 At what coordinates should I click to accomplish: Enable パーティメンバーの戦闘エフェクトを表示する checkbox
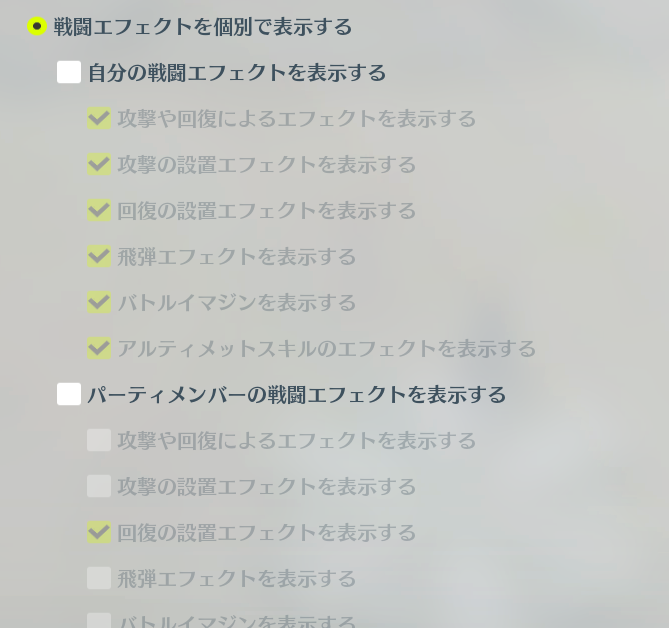[x=69, y=395]
